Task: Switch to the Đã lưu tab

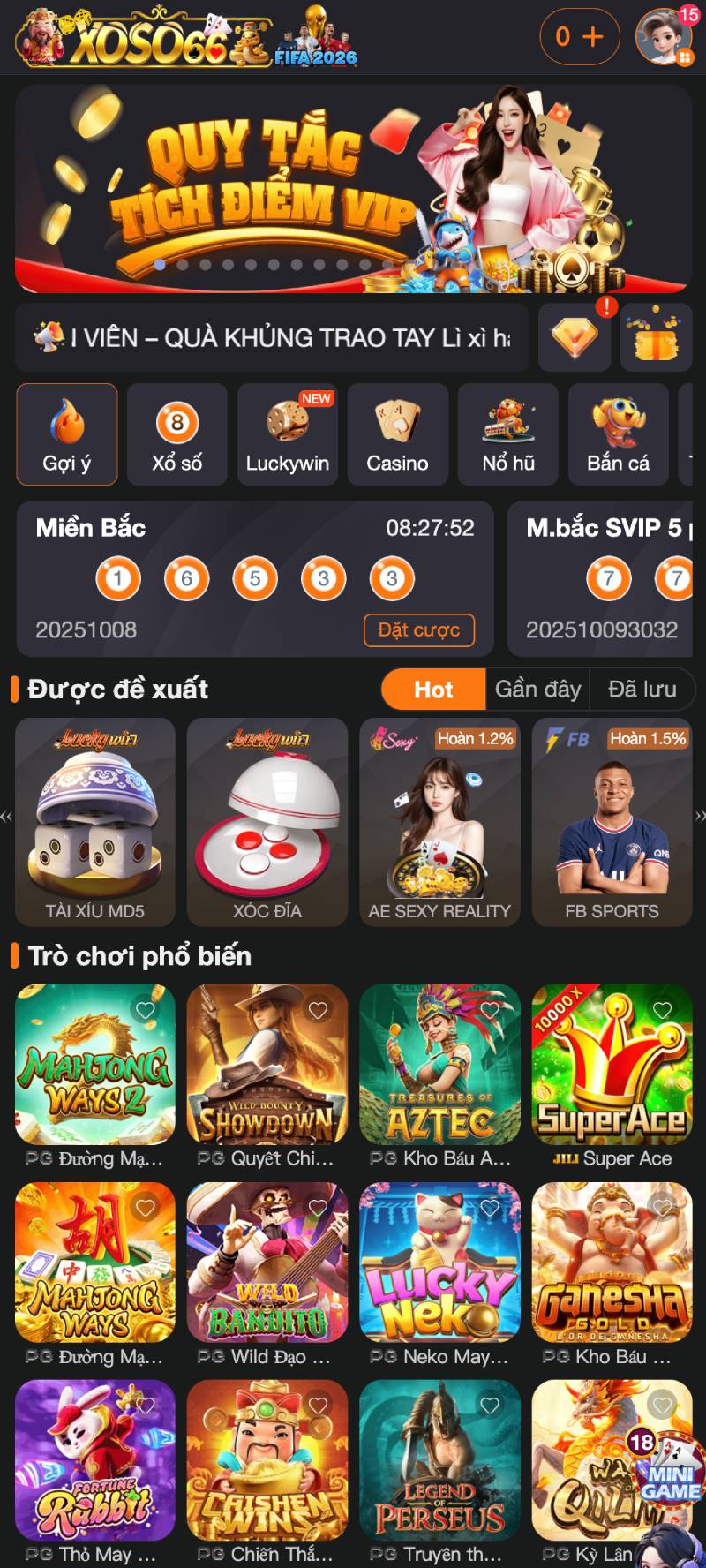Action: (642, 690)
